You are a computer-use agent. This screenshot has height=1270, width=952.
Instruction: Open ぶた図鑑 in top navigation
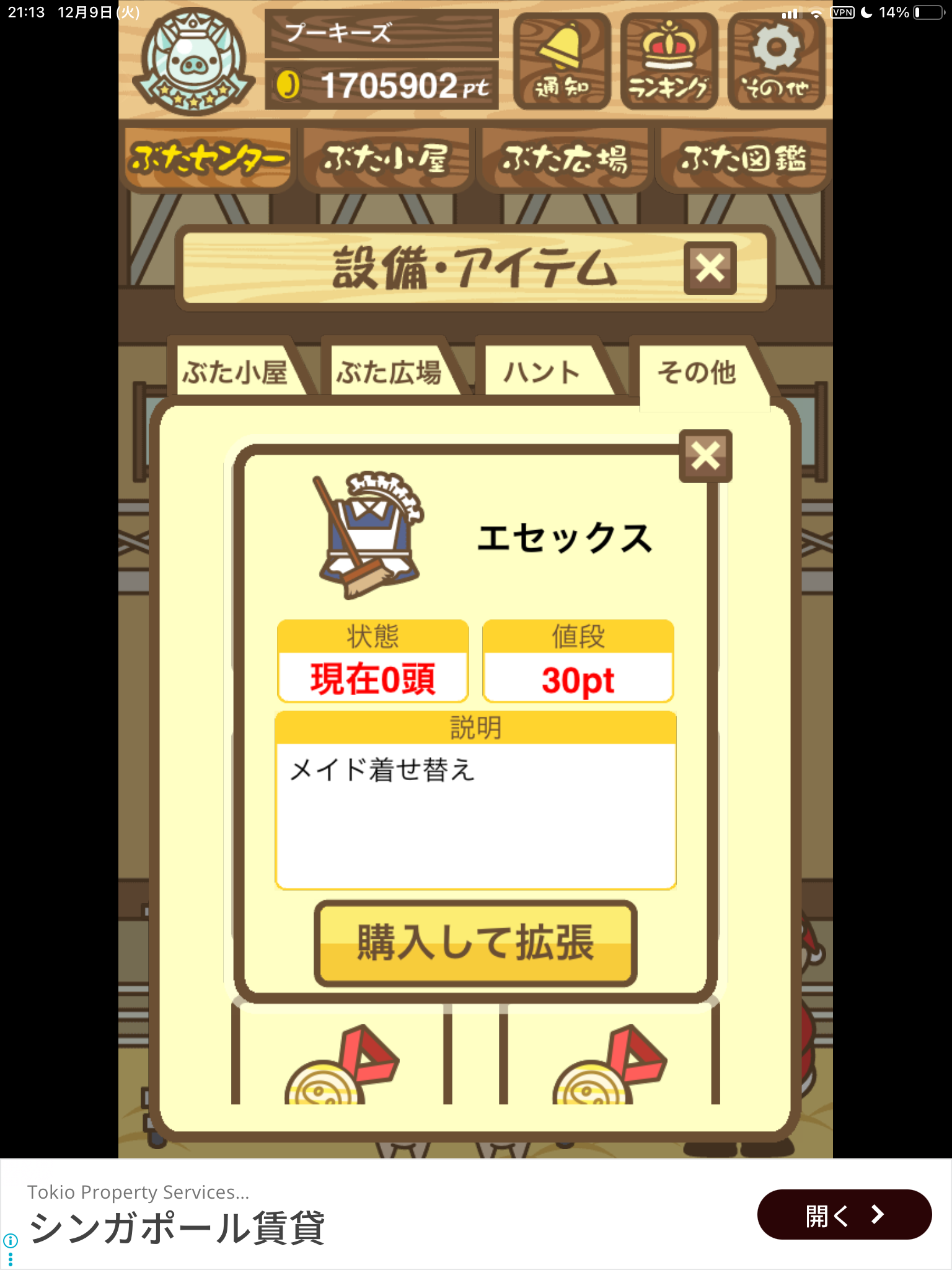point(743,159)
